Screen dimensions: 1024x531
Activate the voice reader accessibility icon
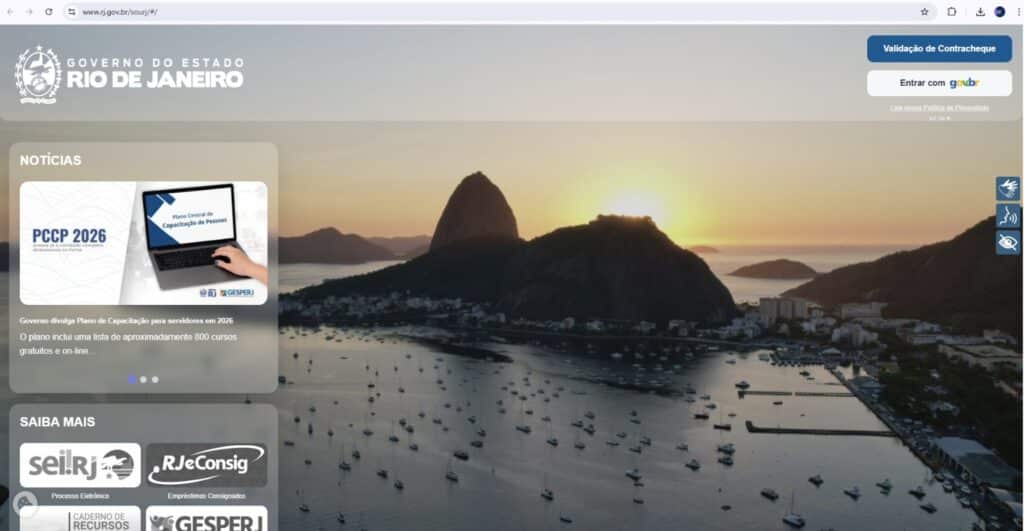coord(1007,215)
